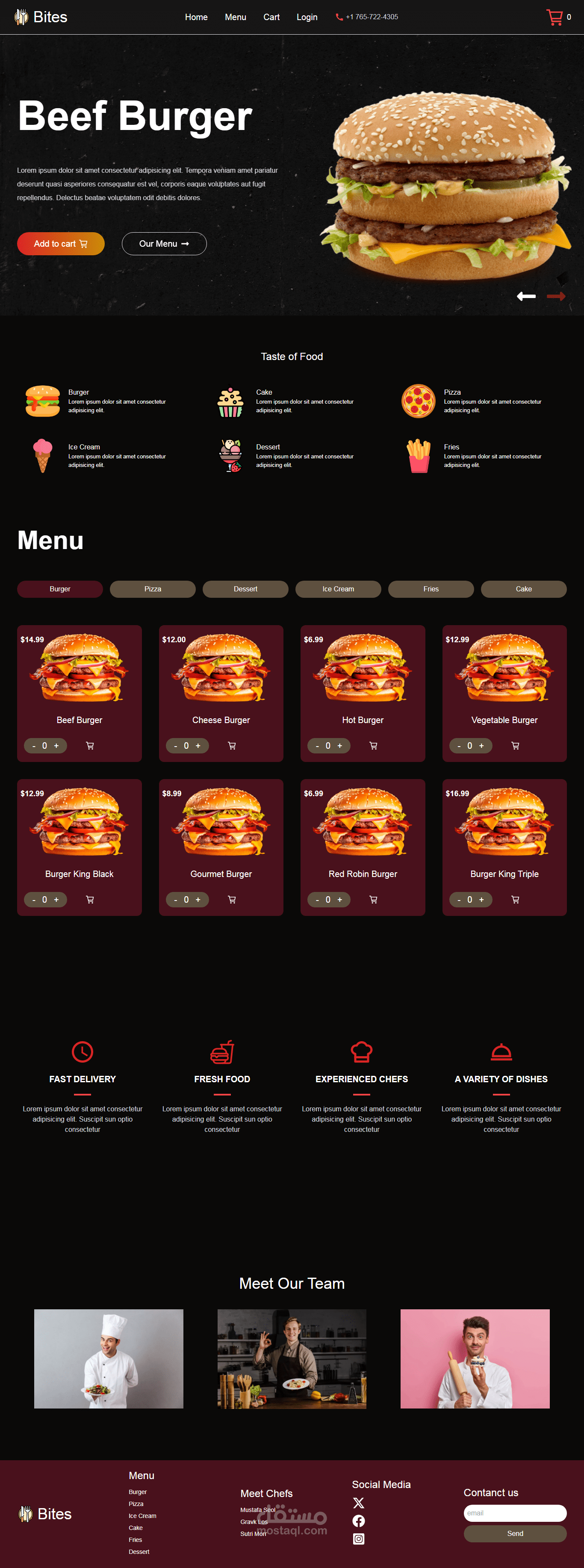Add Burger King Triple to cart
584x1568 pixels.
click(515, 900)
